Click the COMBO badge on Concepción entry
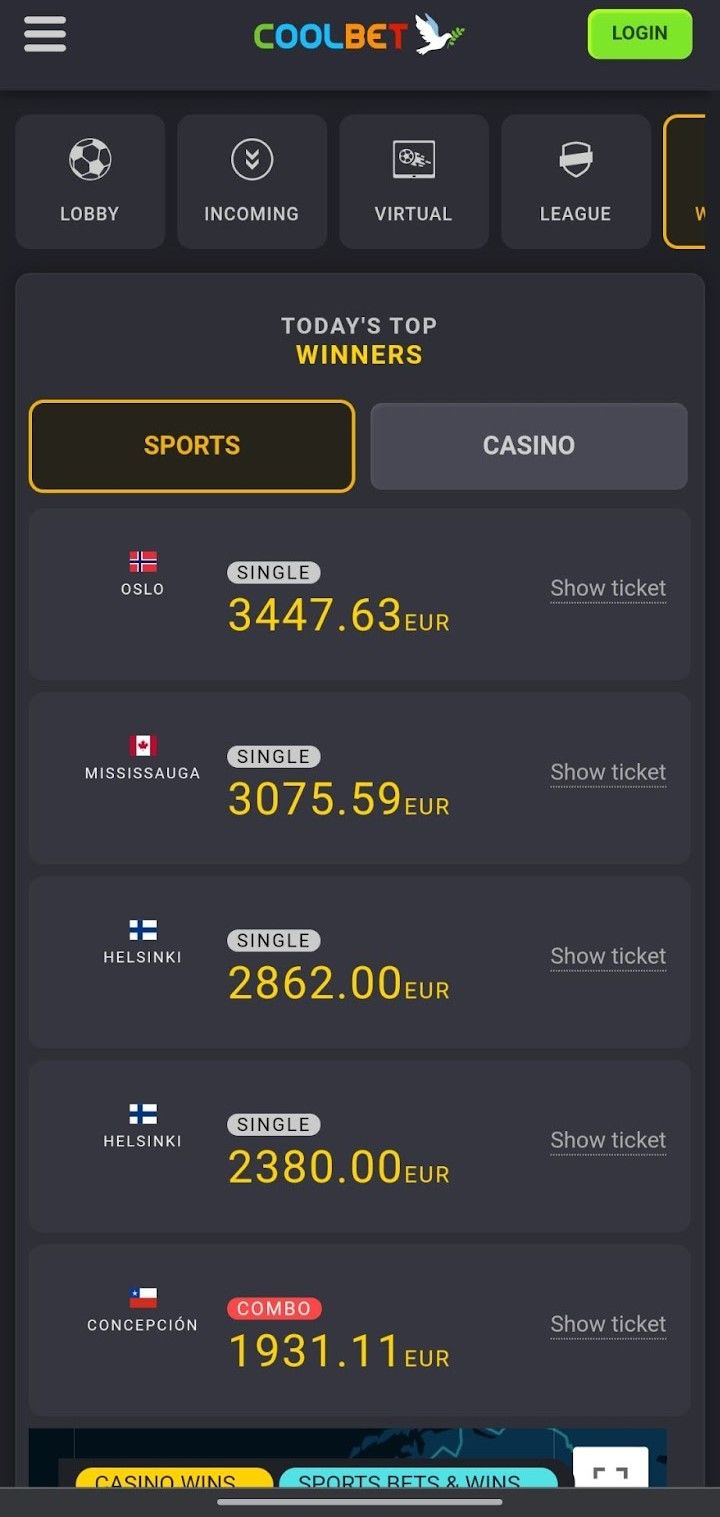The width and height of the screenshot is (720, 1517). tap(274, 1308)
